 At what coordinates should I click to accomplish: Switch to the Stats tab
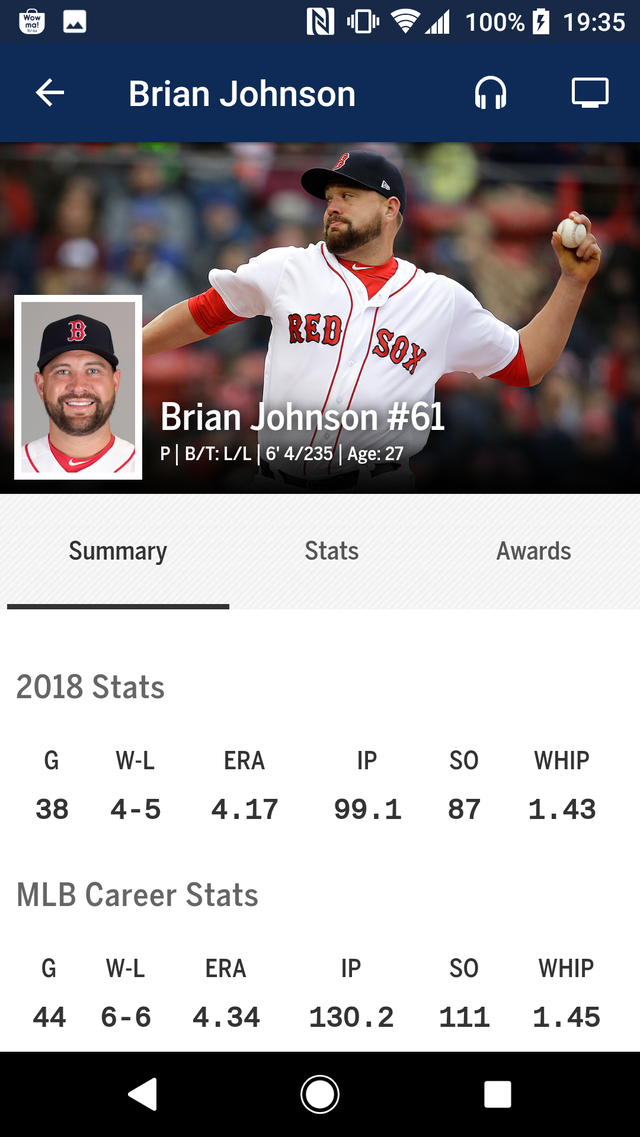point(331,551)
